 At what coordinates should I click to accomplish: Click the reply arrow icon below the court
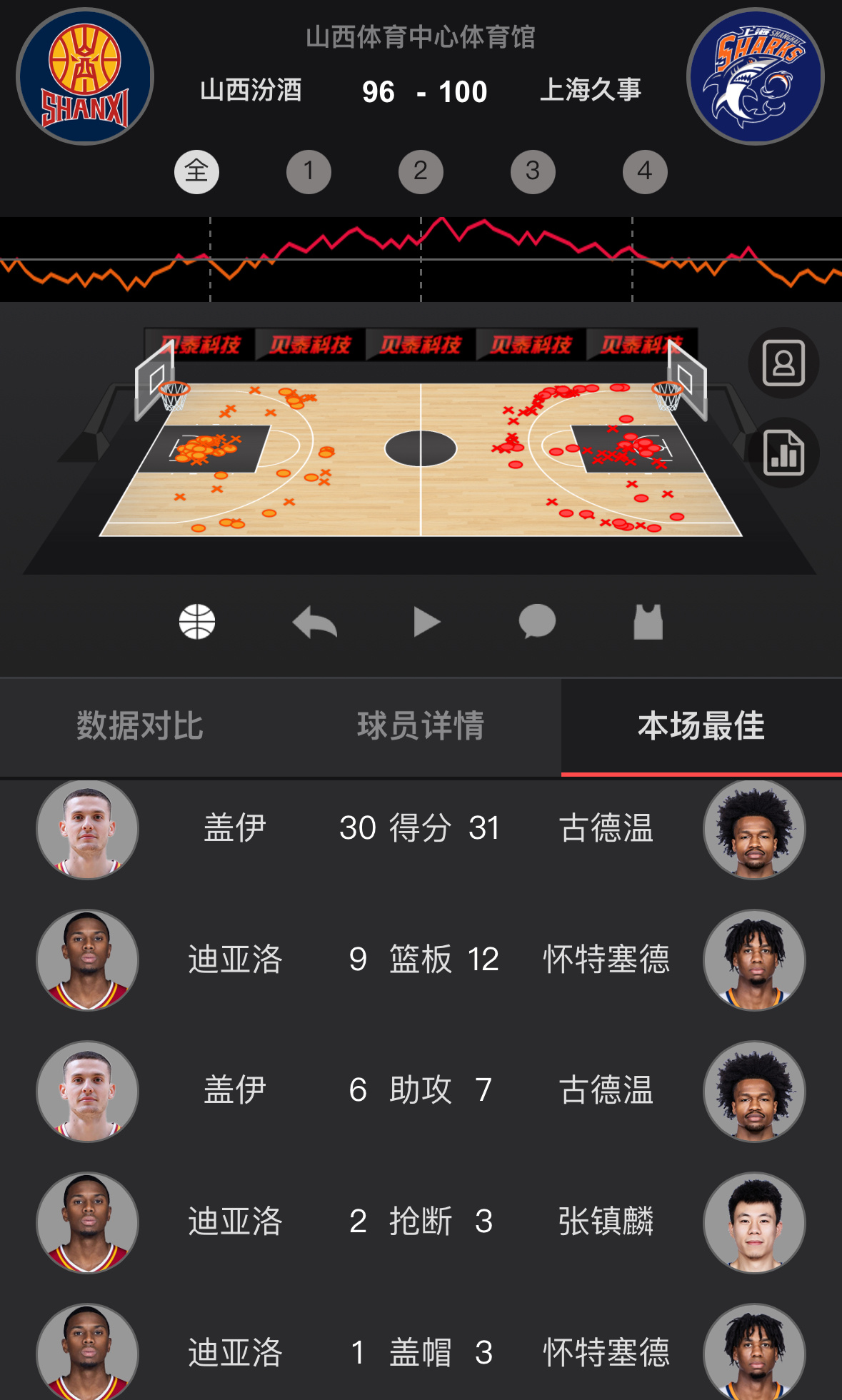tap(316, 622)
